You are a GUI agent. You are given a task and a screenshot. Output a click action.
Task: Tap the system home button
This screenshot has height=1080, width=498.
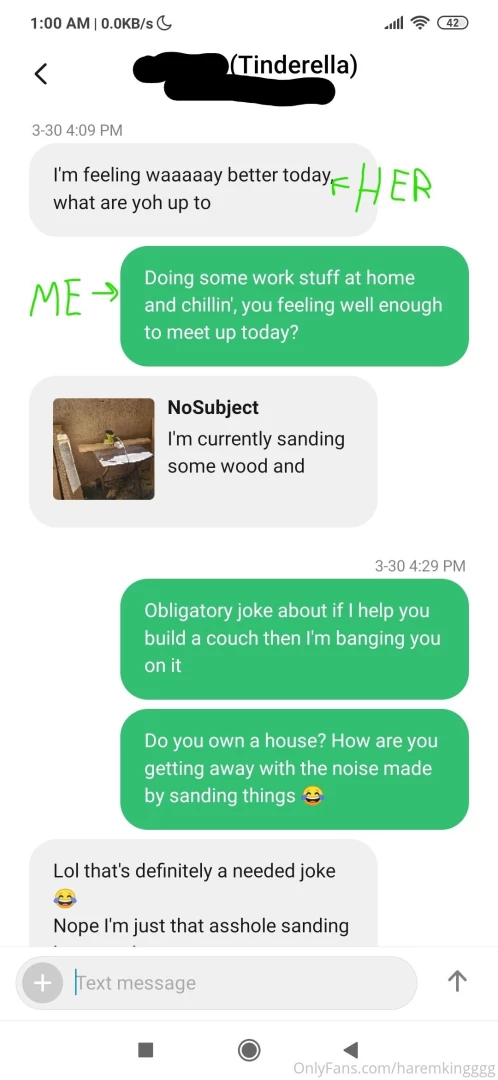tap(249, 1050)
